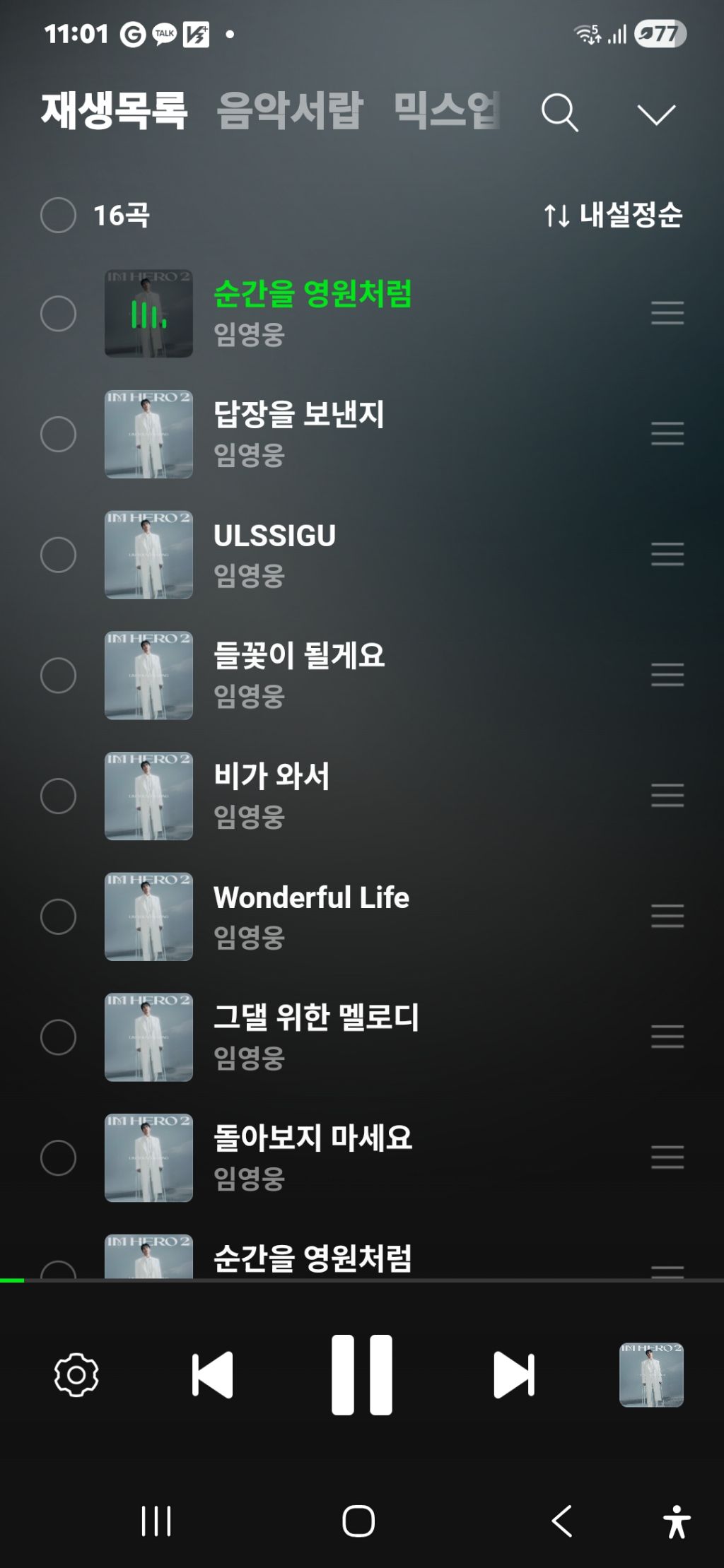The image size is (724, 1568).
Task: Open the search magnifier icon
Action: click(x=559, y=113)
